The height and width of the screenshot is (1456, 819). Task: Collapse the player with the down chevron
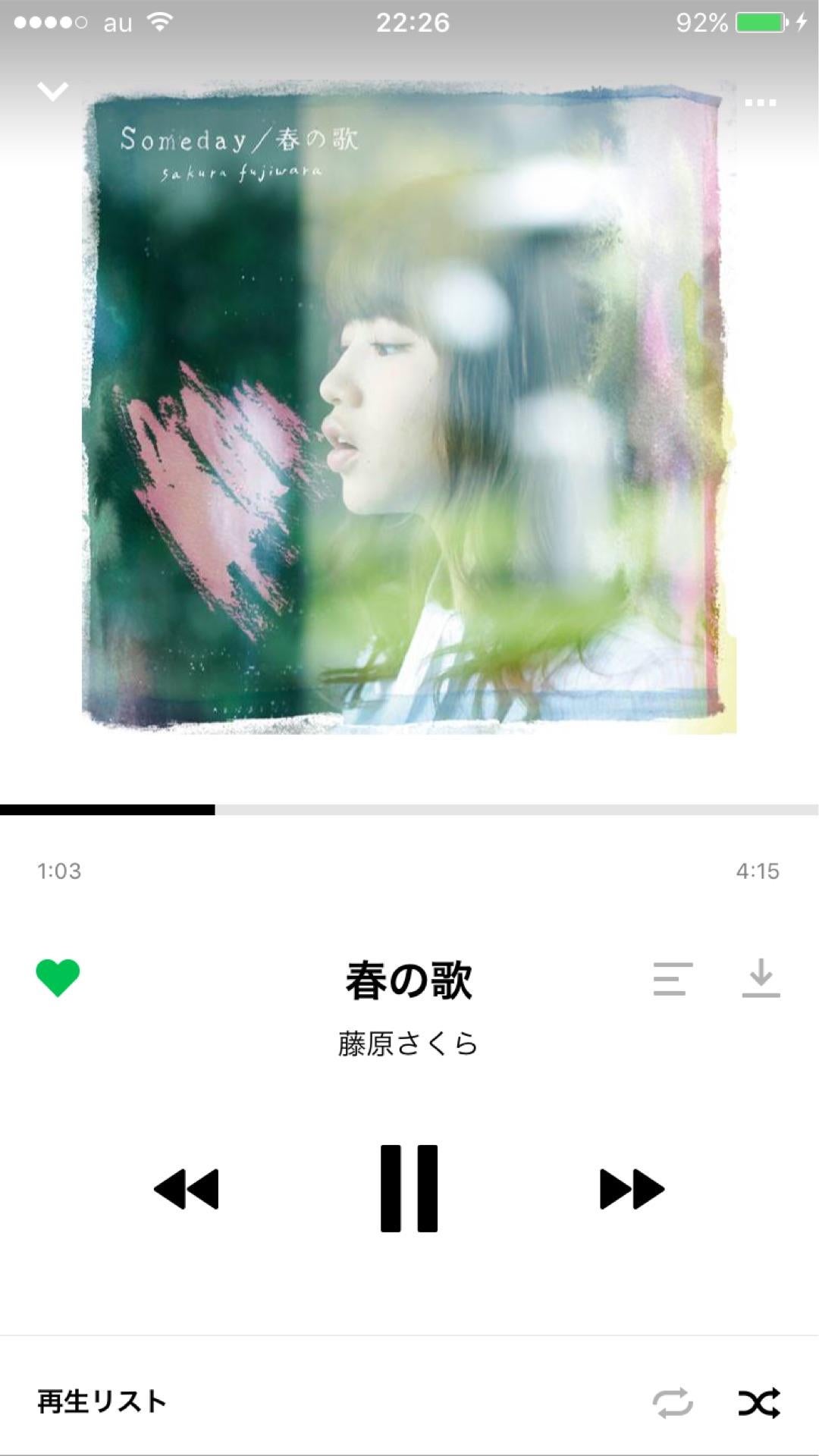pos(53,92)
